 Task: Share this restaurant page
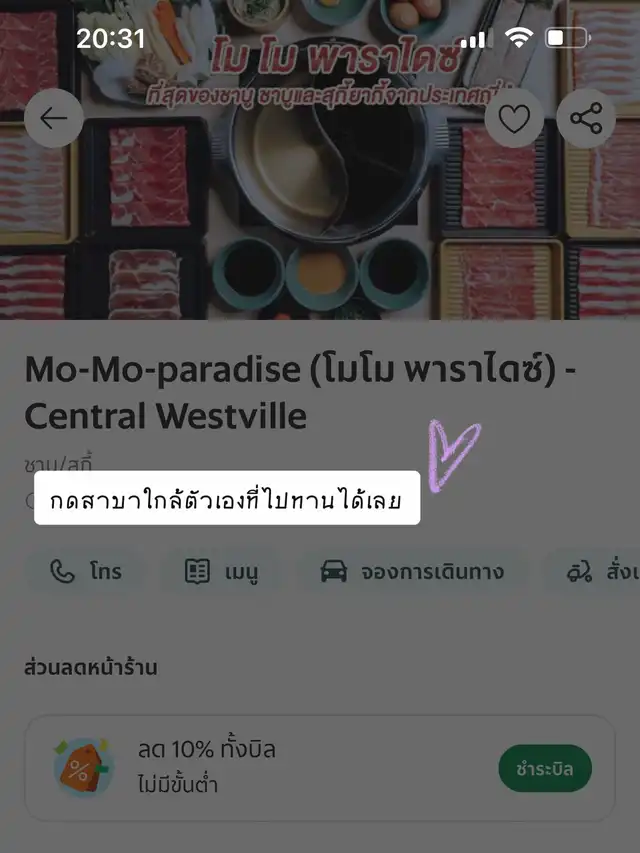[585, 119]
